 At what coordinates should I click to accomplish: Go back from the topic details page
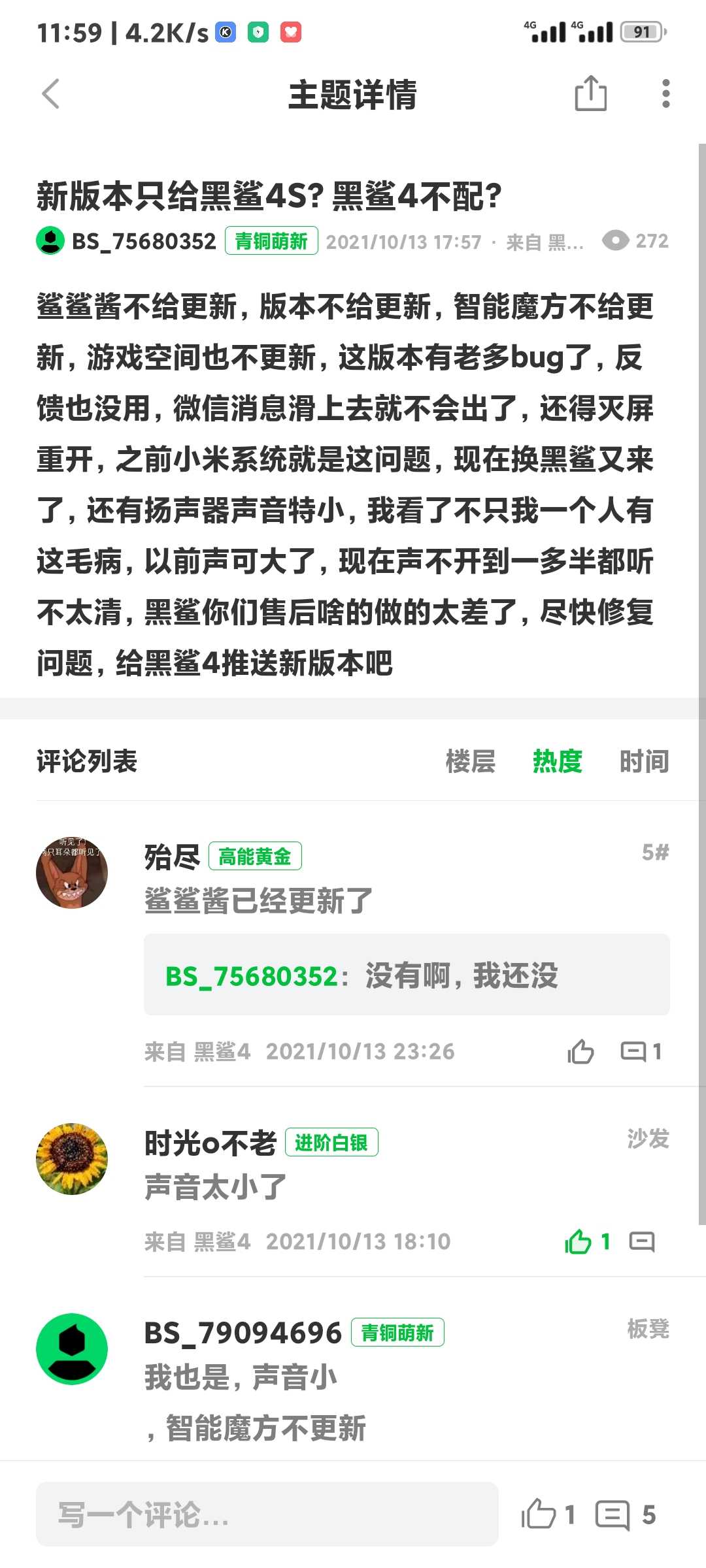(51, 94)
